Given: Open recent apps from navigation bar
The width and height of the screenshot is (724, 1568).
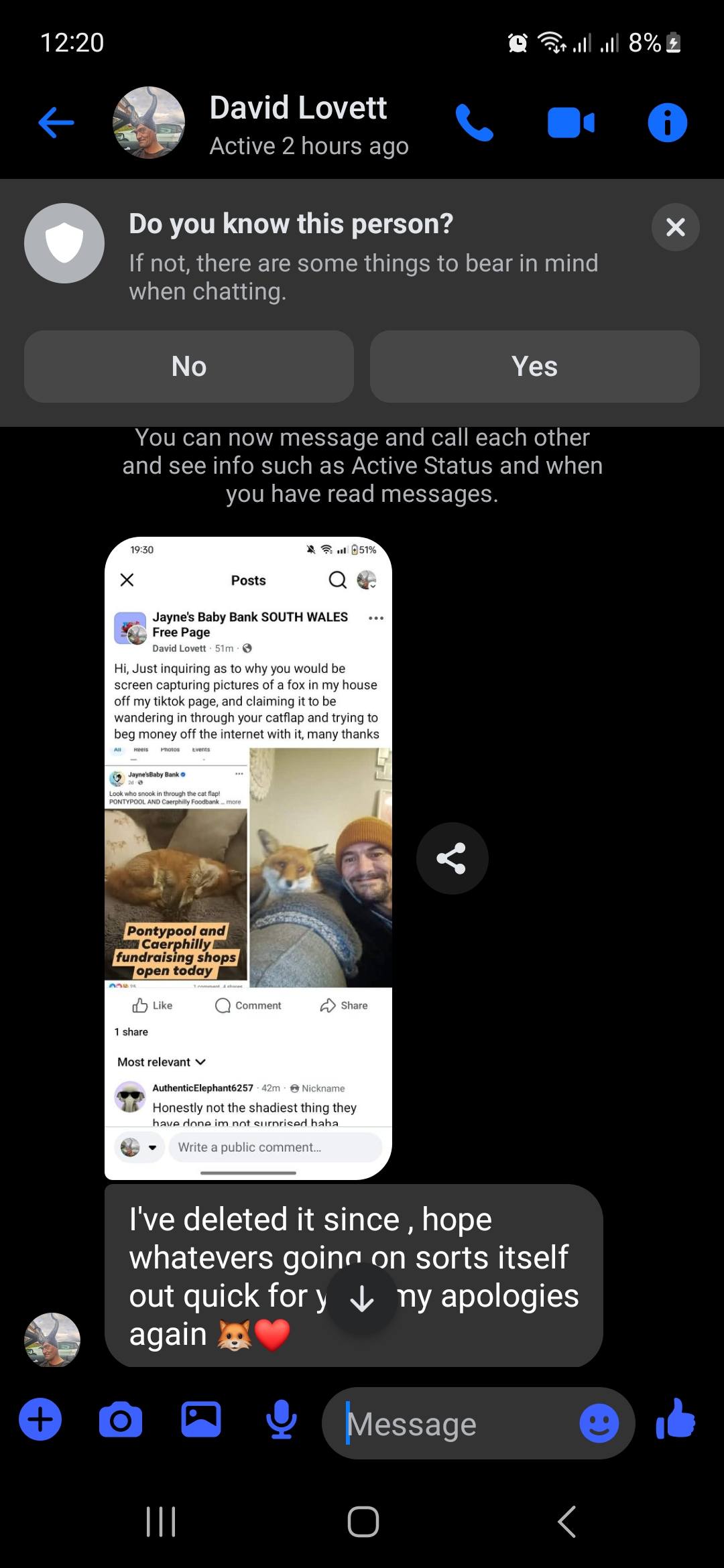Looking at the screenshot, I should (161, 1522).
